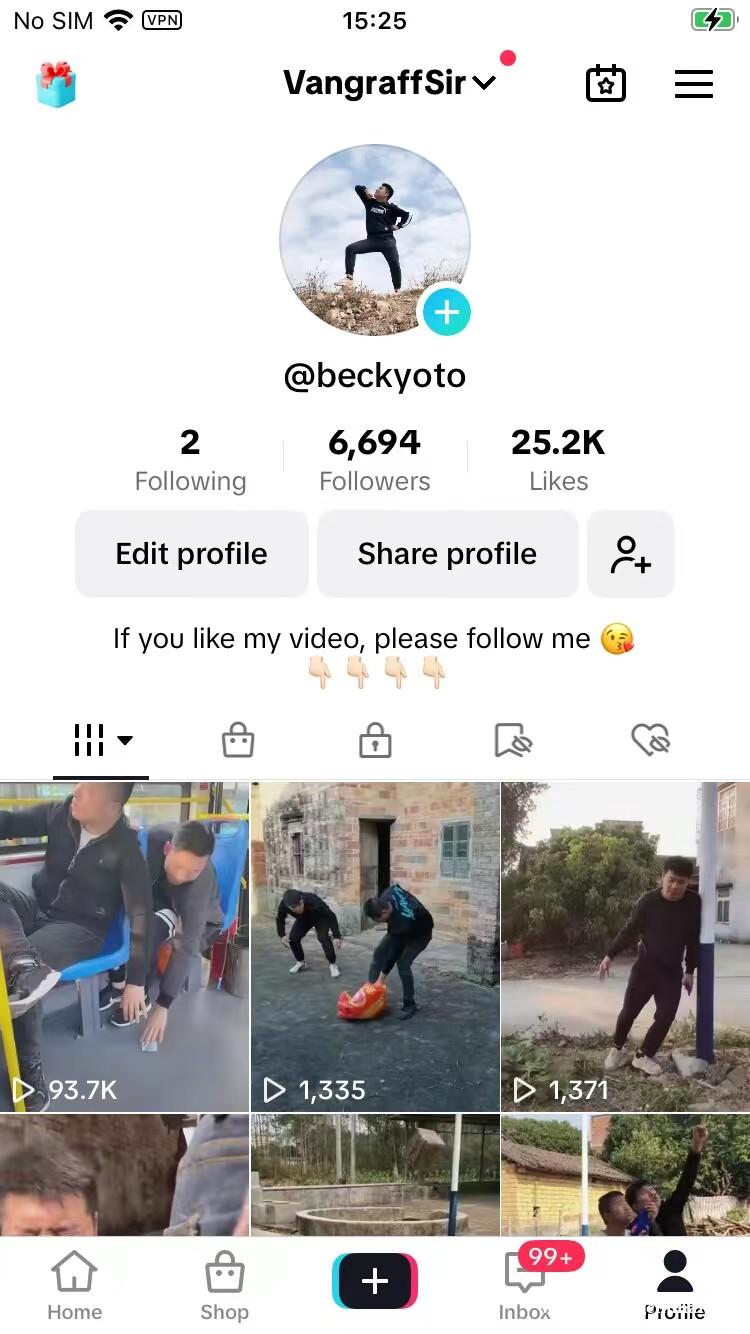Switch to the hidden liked videos tab
Image resolution: width=750 pixels, height=1334 pixels.
[650, 741]
